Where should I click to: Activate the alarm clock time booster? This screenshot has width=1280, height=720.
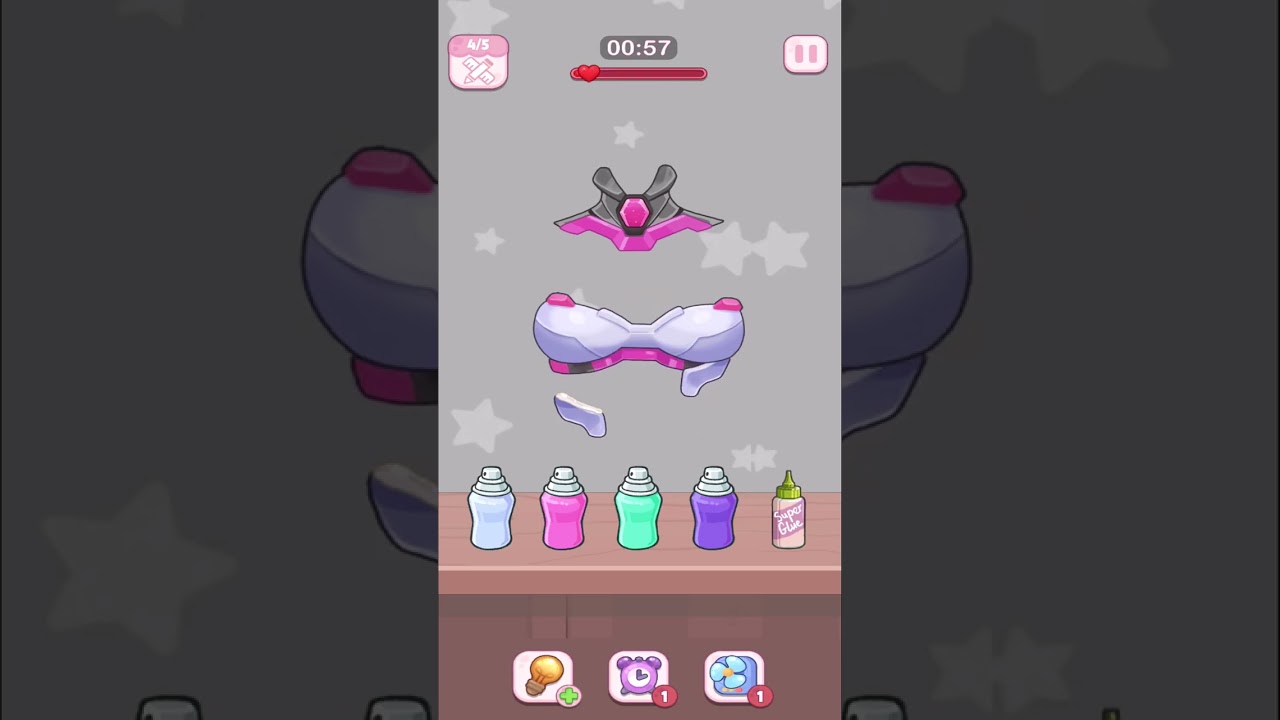pyautogui.click(x=638, y=677)
